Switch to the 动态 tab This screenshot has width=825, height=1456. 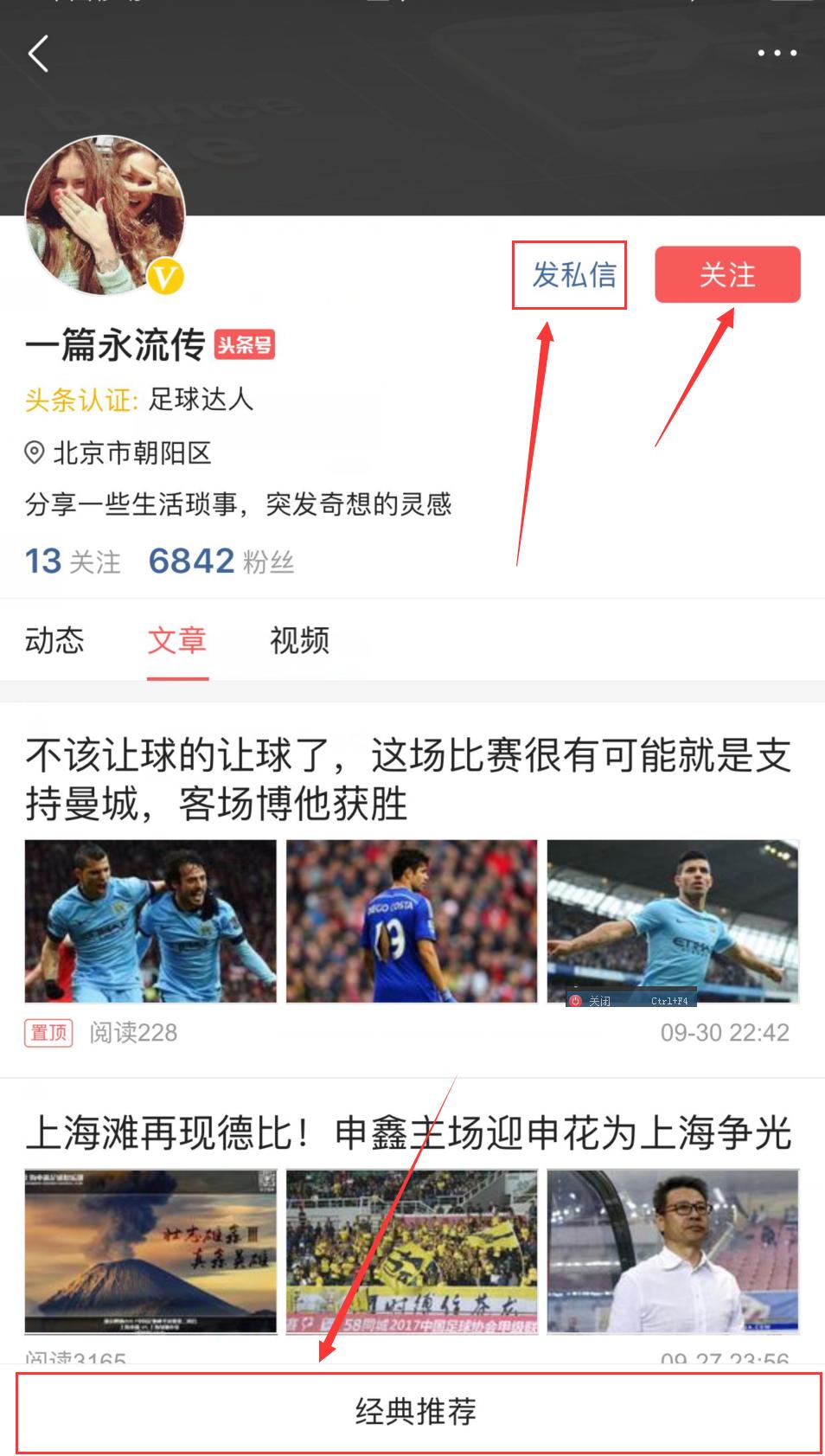point(55,642)
